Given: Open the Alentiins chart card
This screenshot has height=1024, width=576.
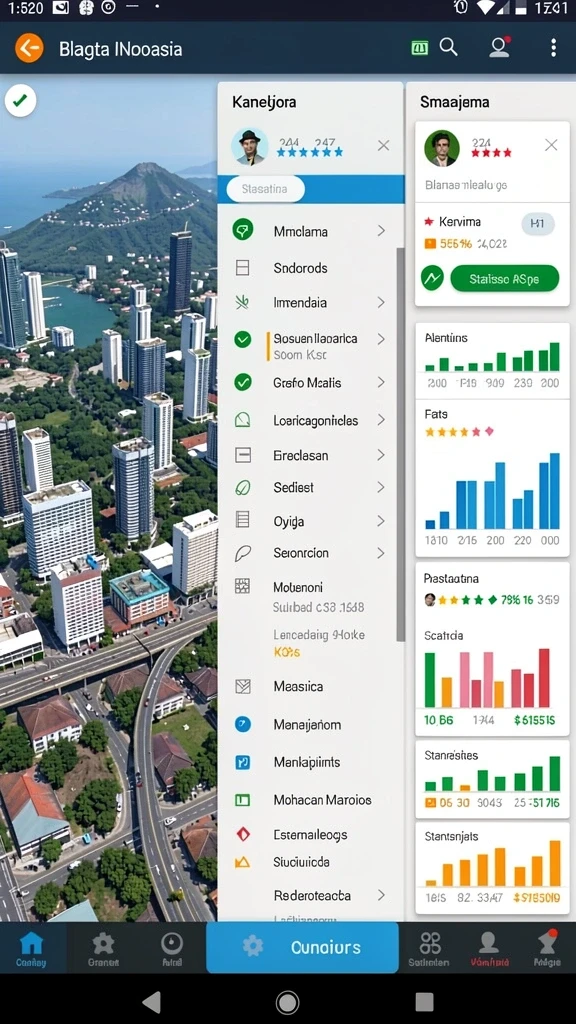Looking at the screenshot, I should 492,361.
